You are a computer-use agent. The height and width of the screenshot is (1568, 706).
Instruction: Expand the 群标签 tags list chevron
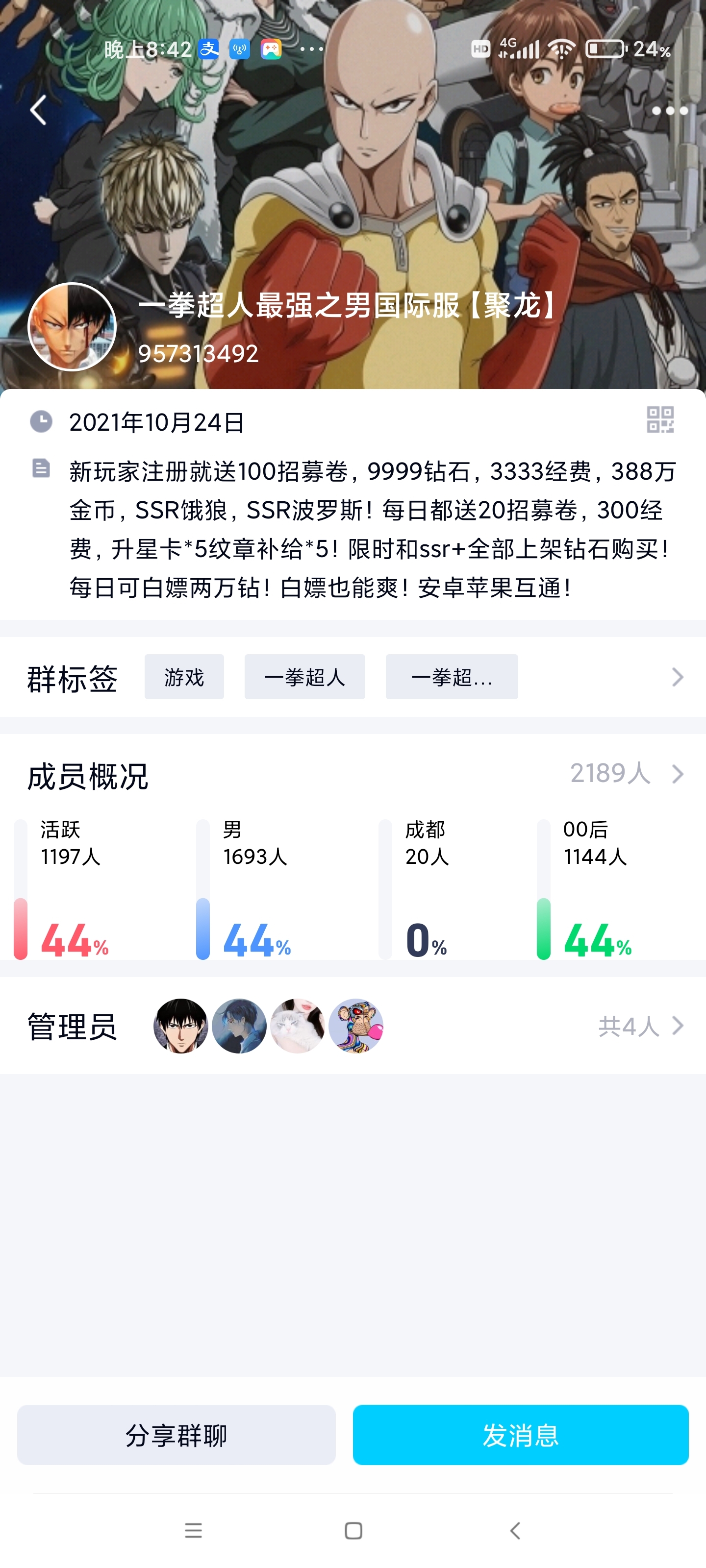click(677, 677)
